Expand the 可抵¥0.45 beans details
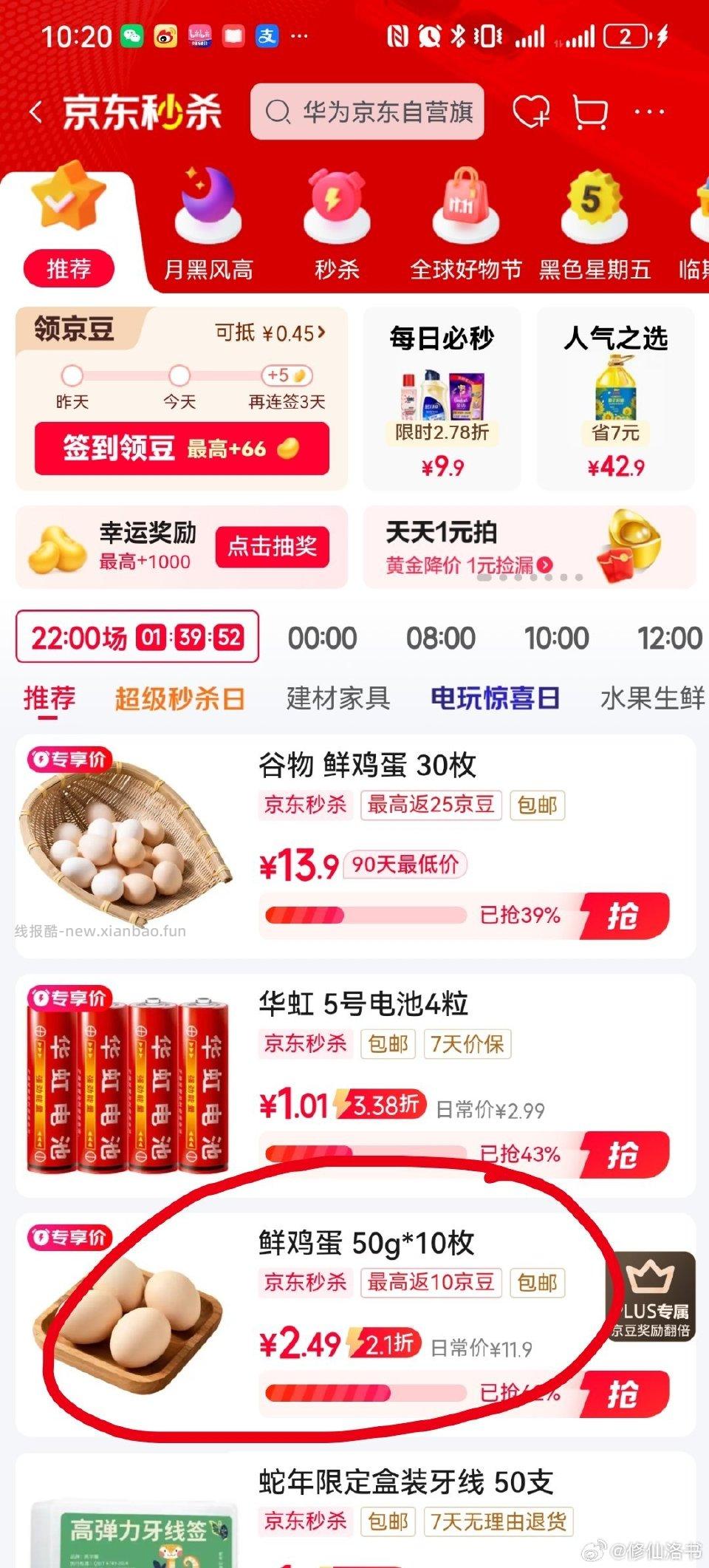Viewport: 709px width, 1568px height. [x=270, y=333]
